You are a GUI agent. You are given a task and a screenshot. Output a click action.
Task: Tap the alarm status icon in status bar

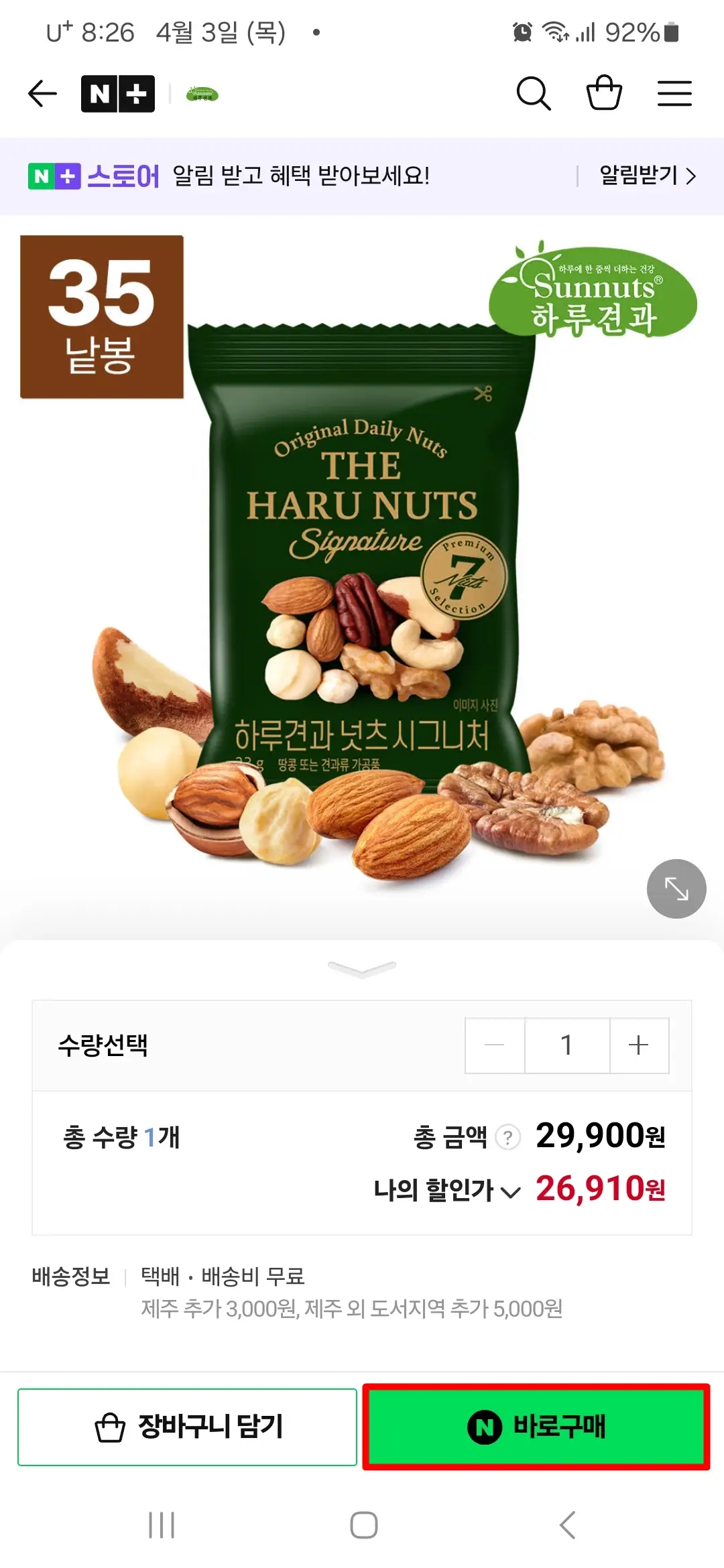click(x=522, y=30)
